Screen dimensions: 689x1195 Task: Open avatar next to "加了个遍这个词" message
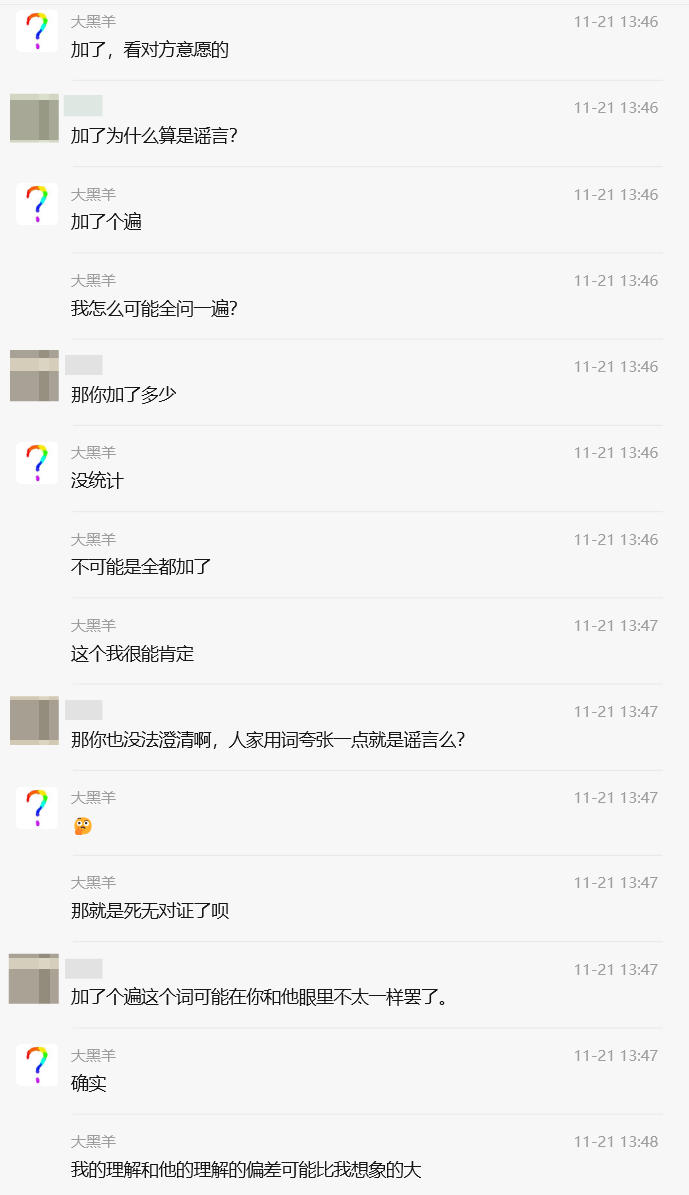(34, 979)
